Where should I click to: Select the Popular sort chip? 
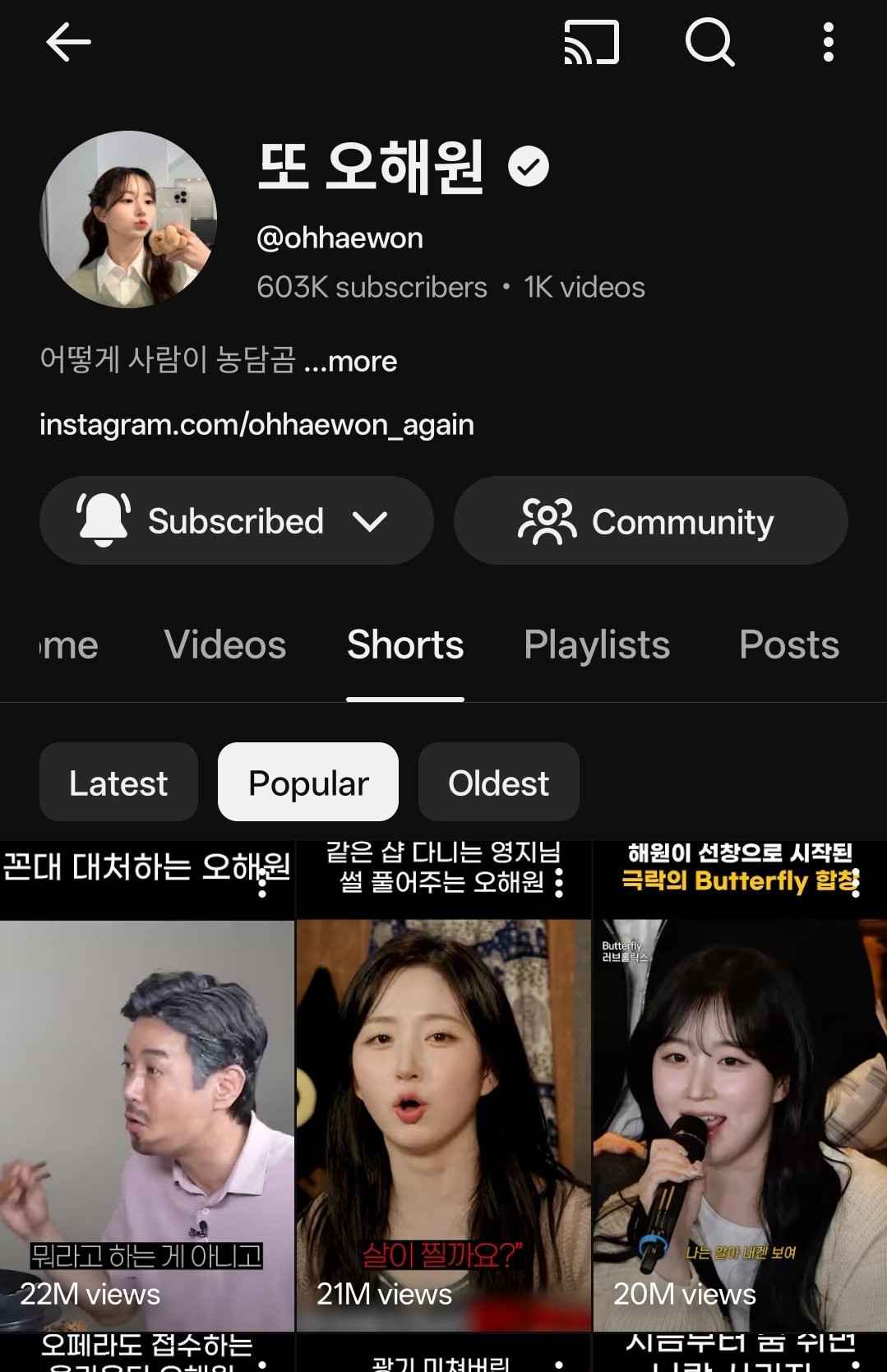[x=308, y=783]
